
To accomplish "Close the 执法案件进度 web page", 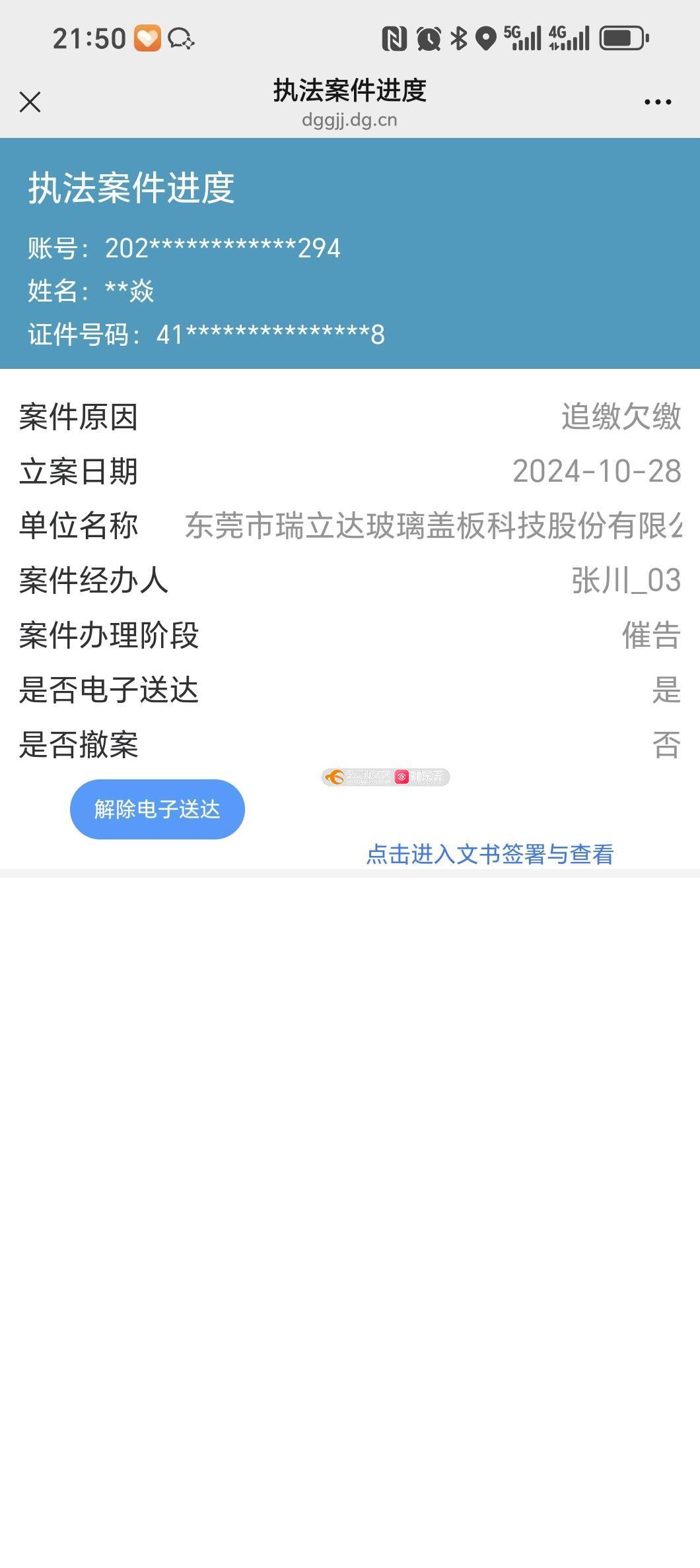I will [x=30, y=102].
